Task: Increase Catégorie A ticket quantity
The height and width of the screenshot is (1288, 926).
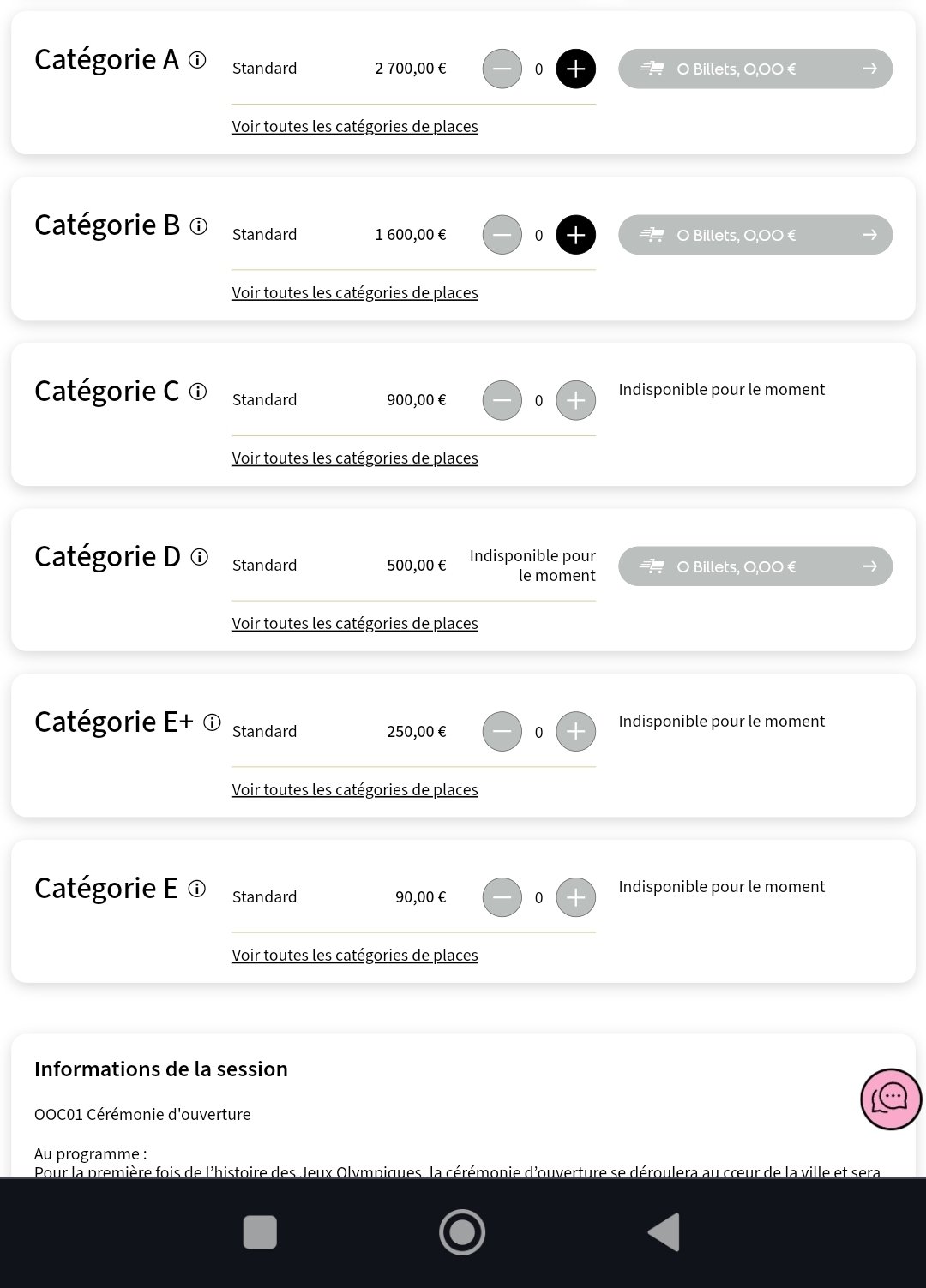Action: click(x=575, y=69)
